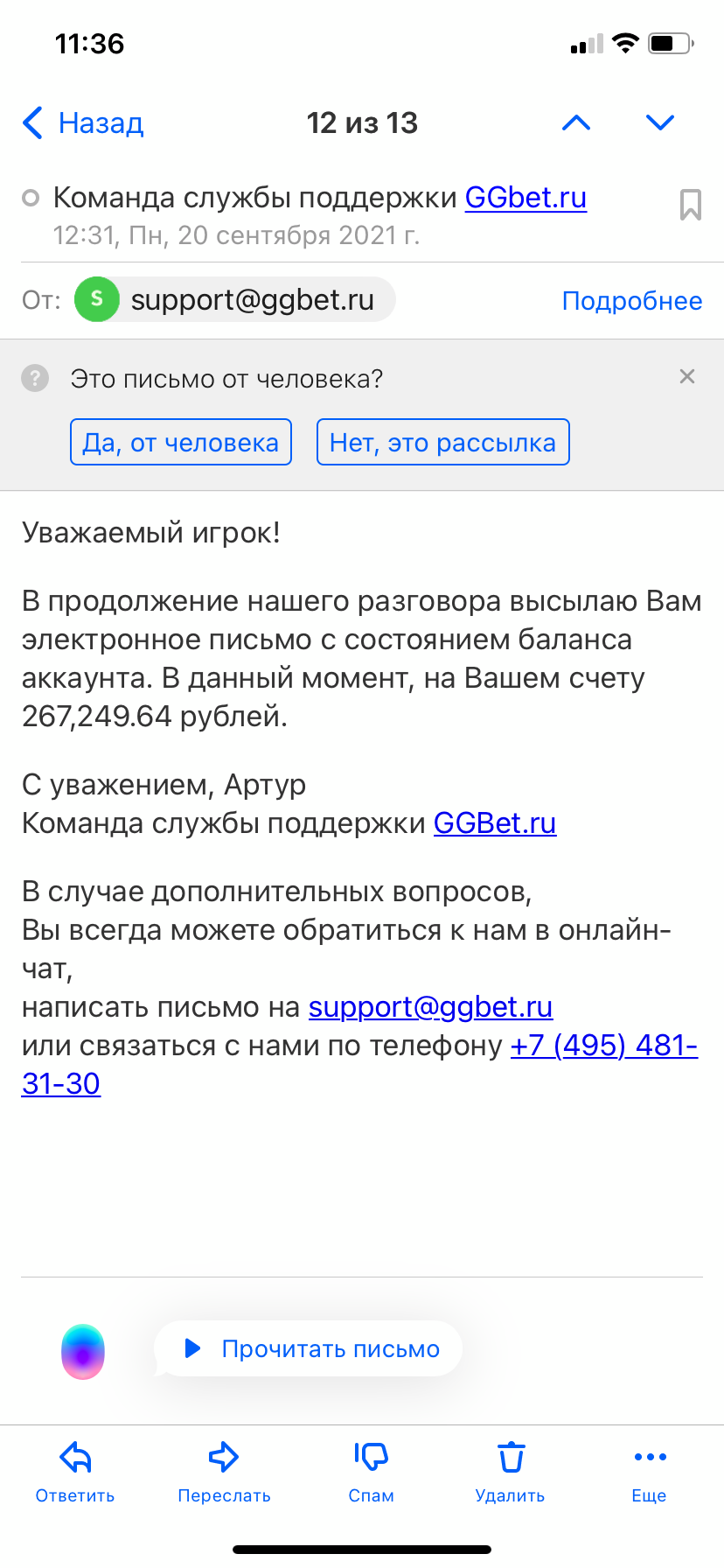Tap the support@ggbet.ru email link in body
The height and width of the screenshot is (1568, 724).
430,1007
